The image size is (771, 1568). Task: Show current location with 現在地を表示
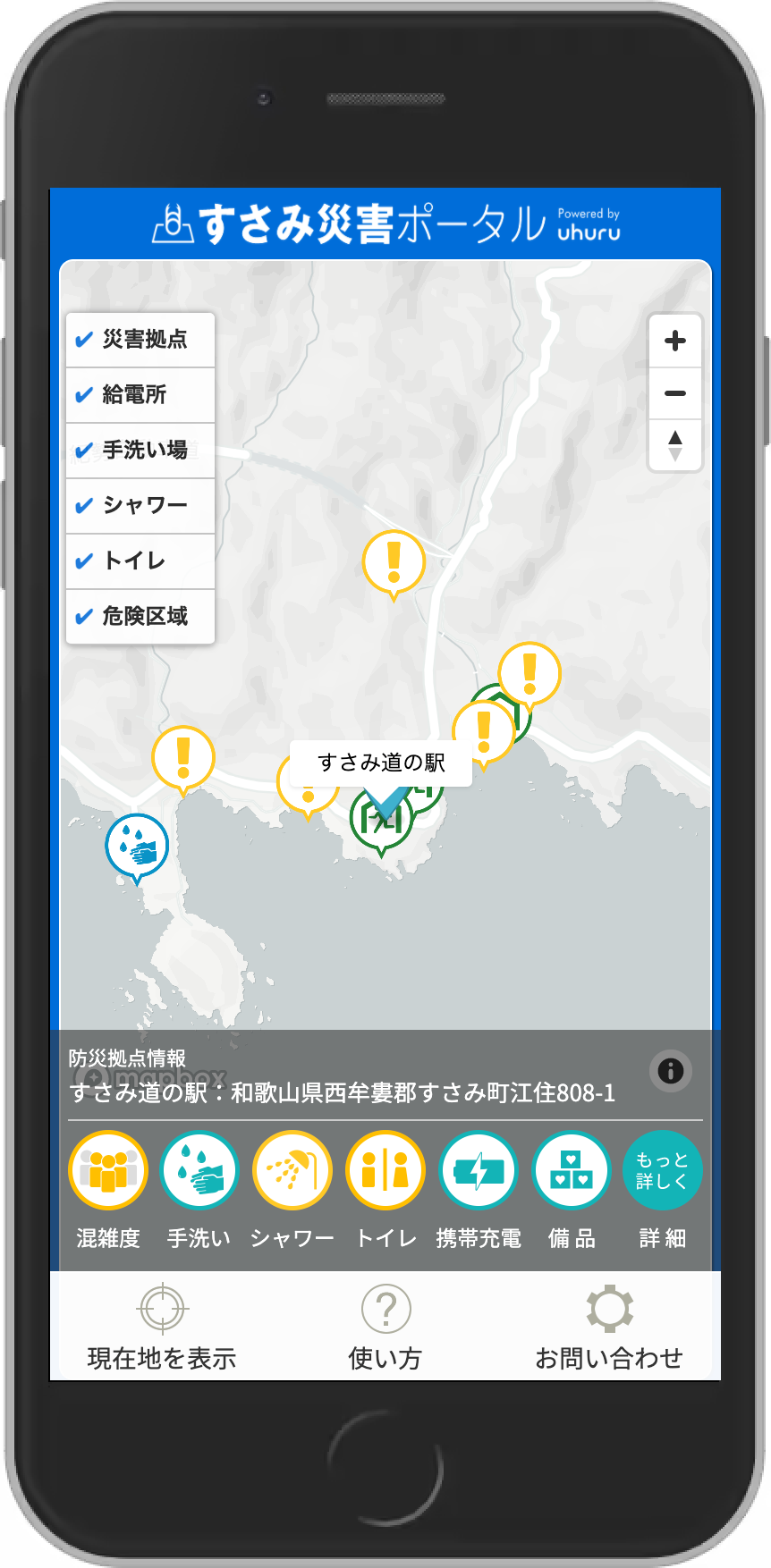[162, 1328]
